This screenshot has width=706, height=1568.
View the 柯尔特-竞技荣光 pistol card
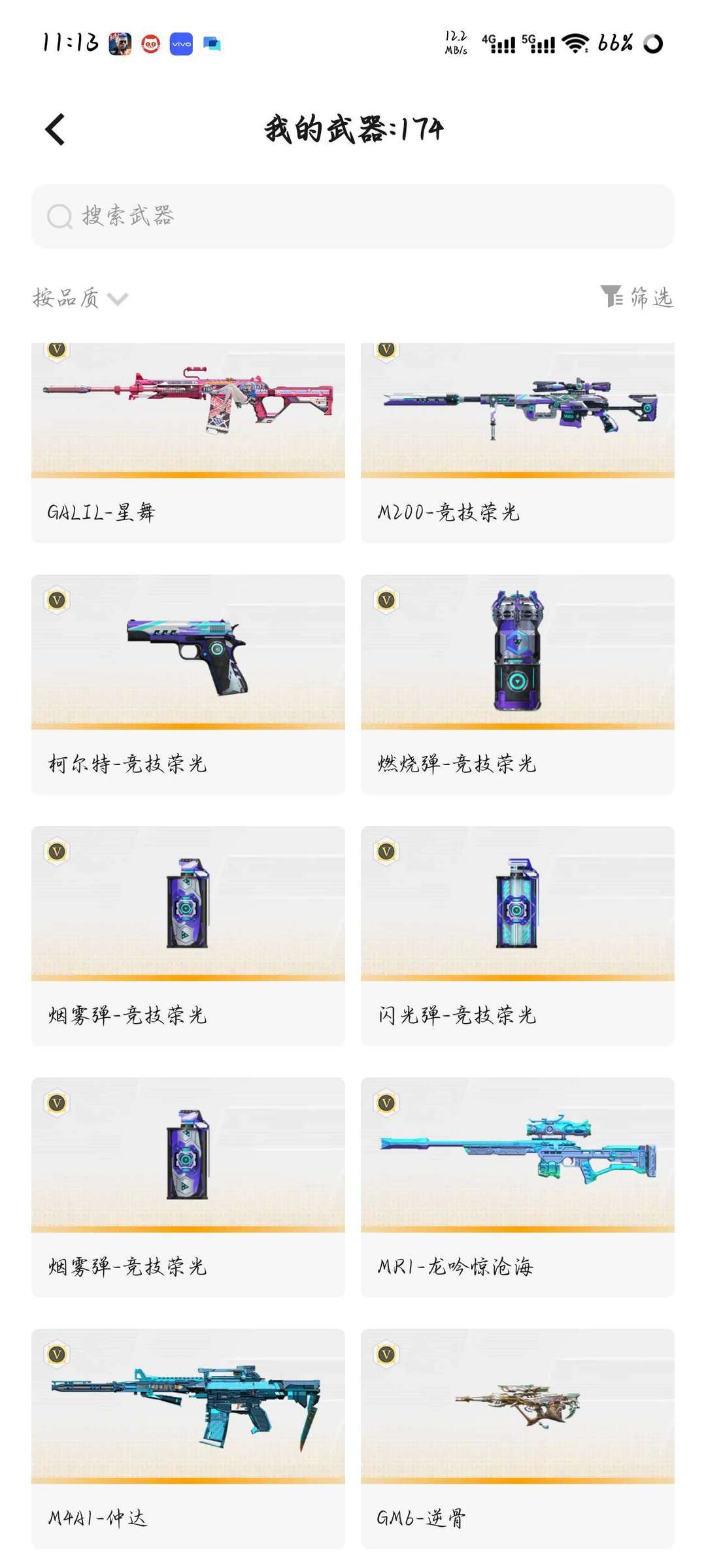click(x=188, y=684)
